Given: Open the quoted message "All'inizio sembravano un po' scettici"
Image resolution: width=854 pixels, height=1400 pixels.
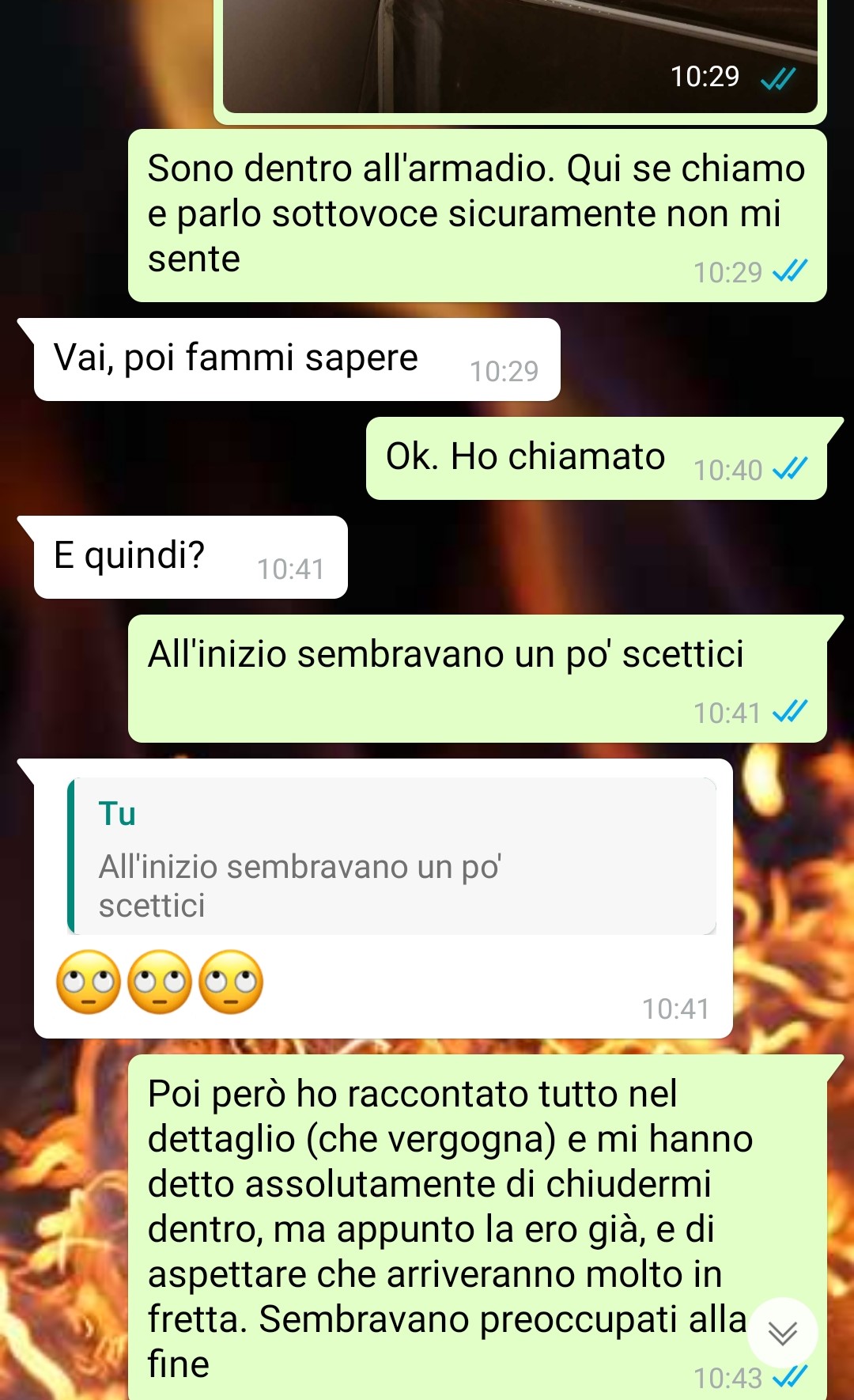Looking at the screenshot, I should click(392, 857).
